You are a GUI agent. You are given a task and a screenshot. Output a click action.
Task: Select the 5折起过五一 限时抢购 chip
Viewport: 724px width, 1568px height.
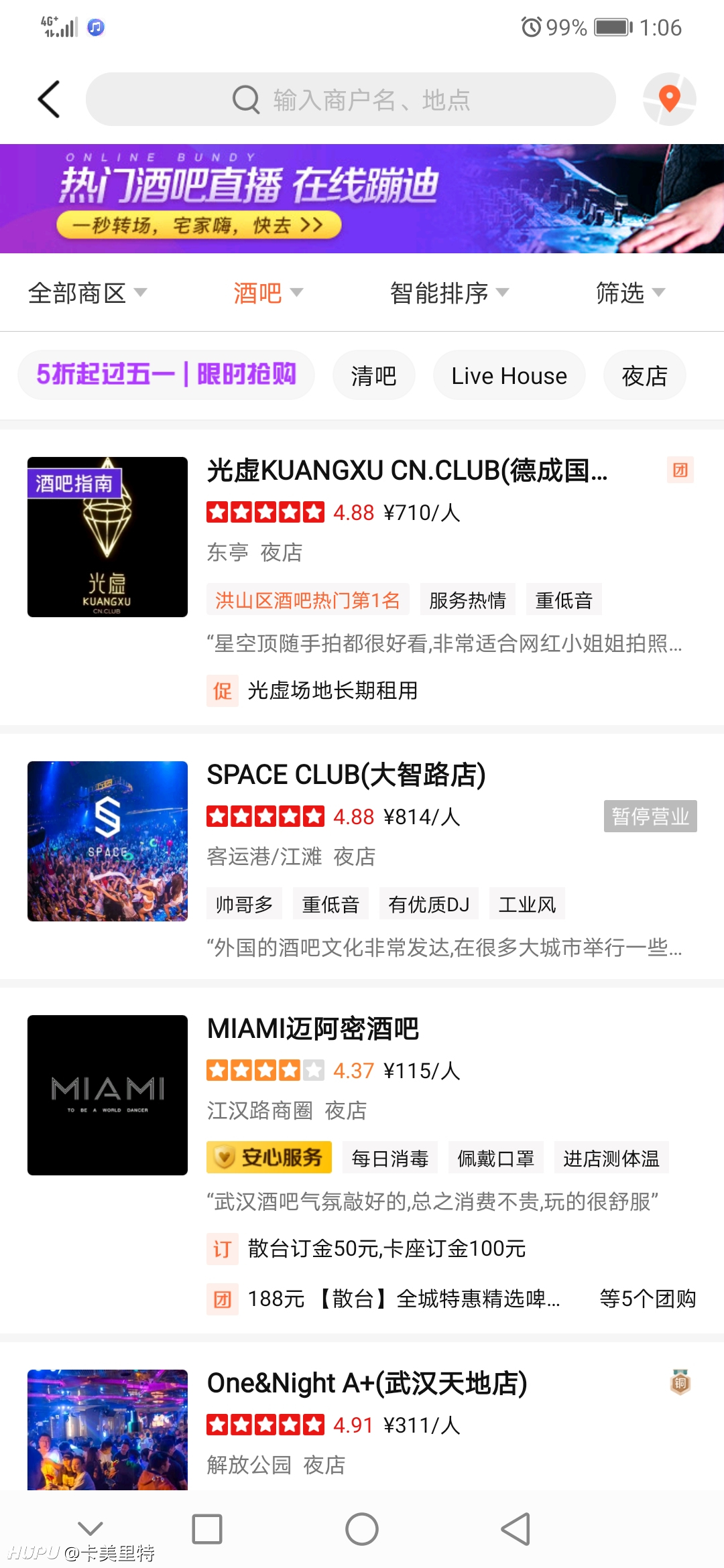pos(166,375)
